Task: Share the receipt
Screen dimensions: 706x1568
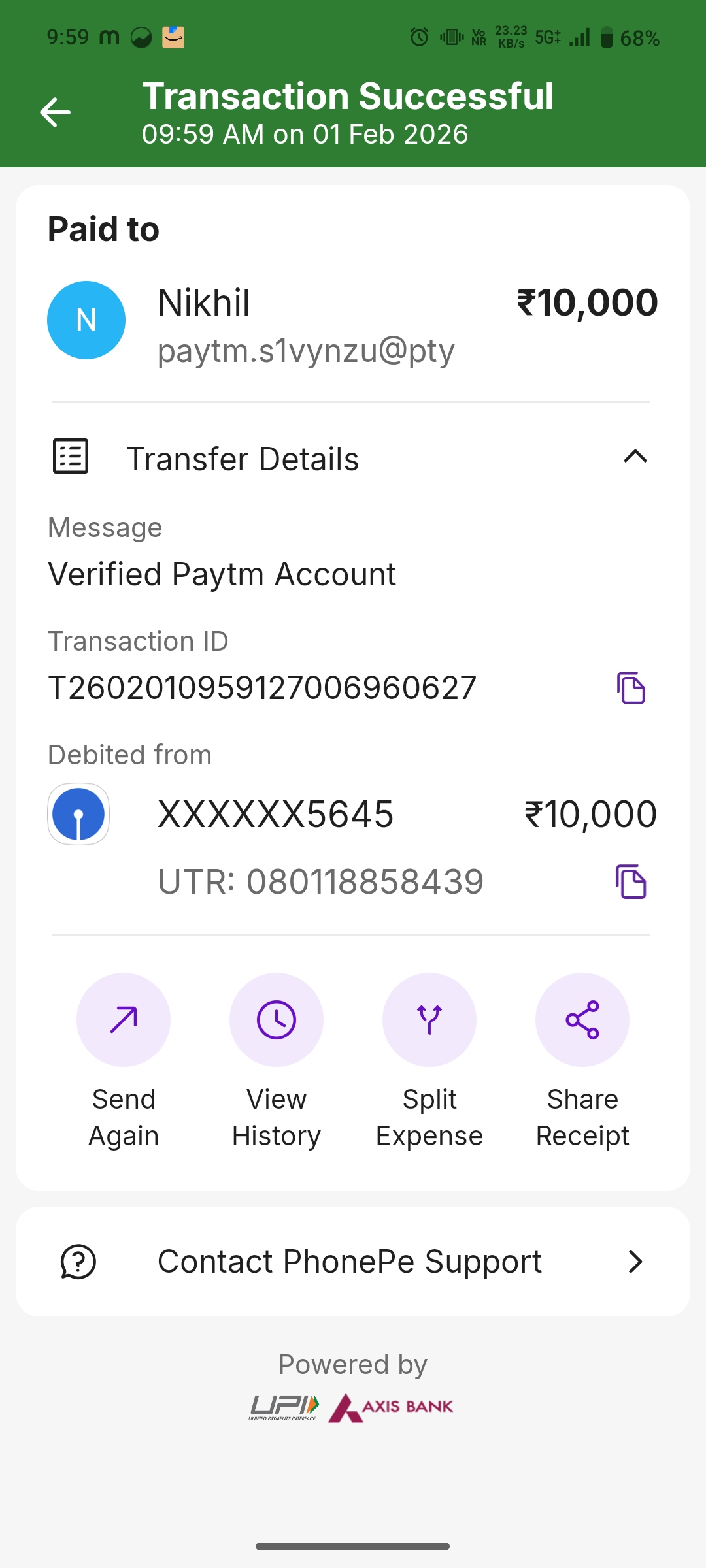Action: pyautogui.click(x=582, y=1021)
